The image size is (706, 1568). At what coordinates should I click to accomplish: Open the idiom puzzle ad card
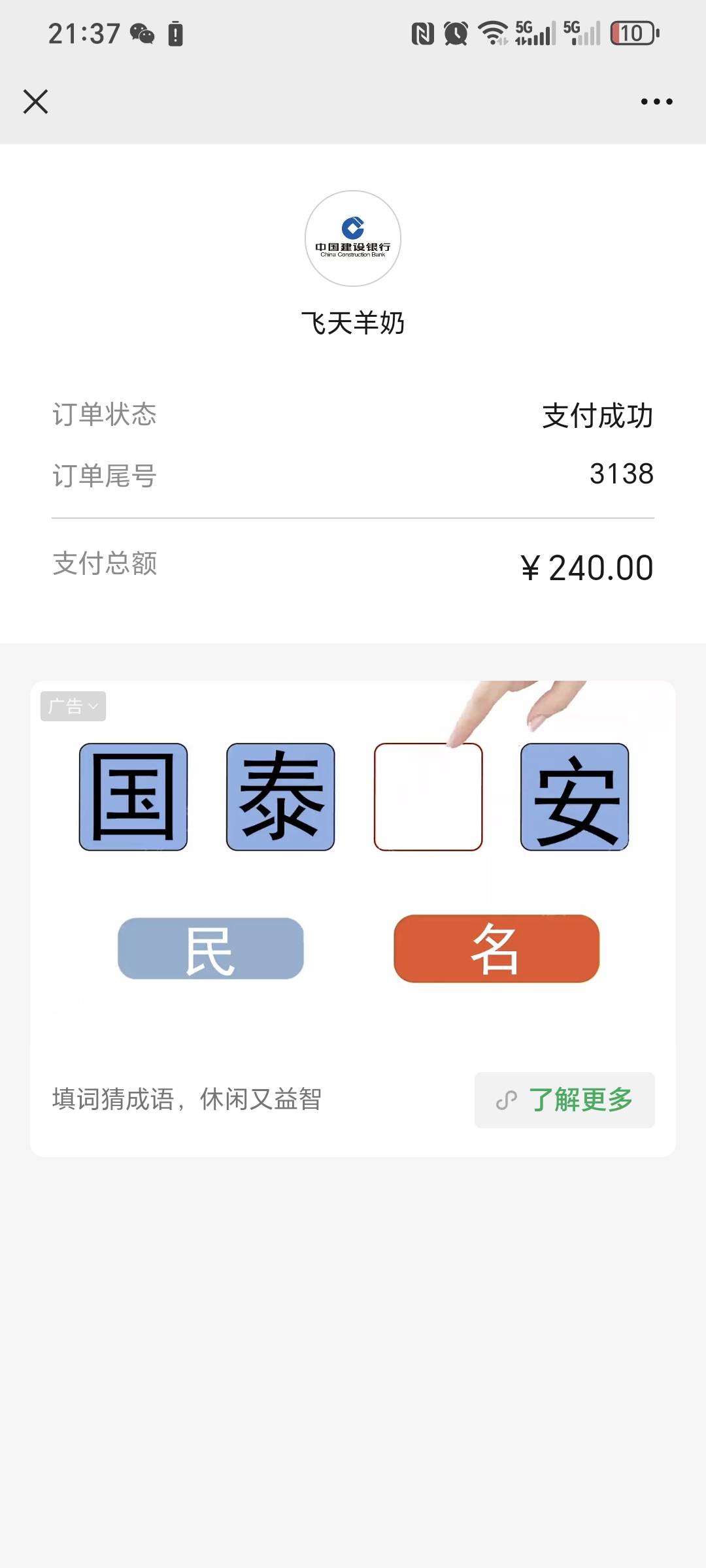pyautogui.click(x=353, y=869)
